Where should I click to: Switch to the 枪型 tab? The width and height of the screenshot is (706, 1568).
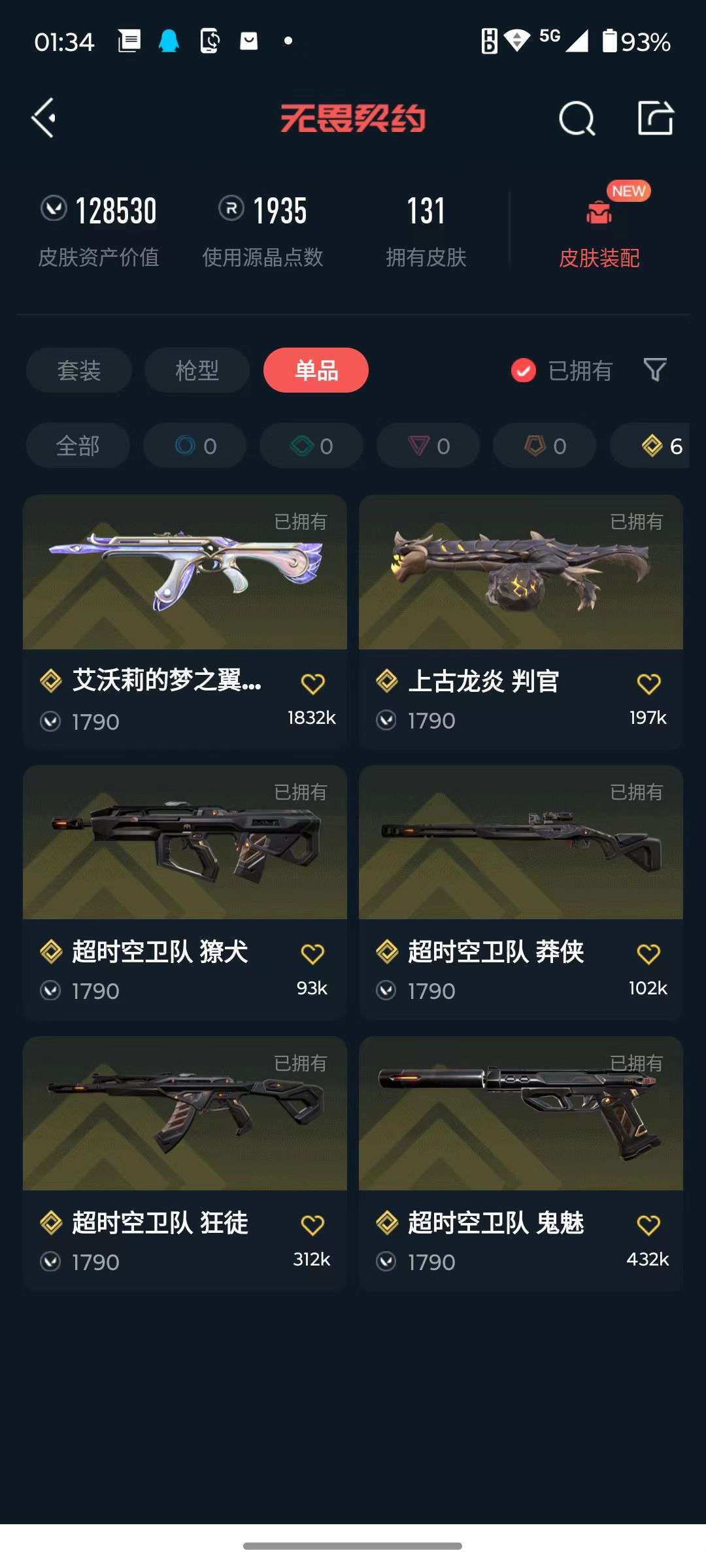(195, 370)
